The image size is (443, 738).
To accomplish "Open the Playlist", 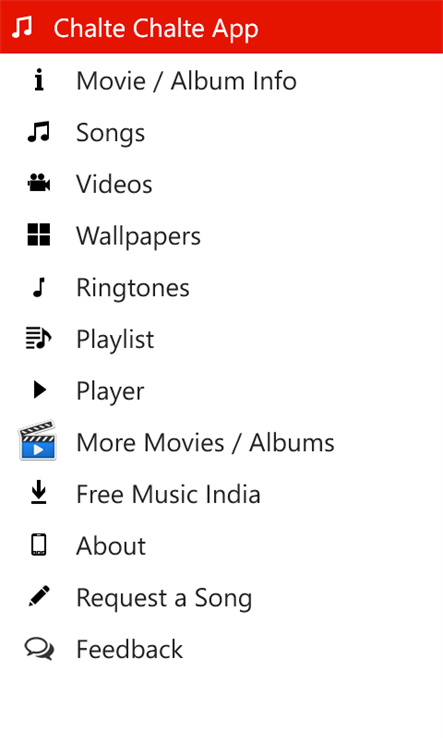I will 221,339.
